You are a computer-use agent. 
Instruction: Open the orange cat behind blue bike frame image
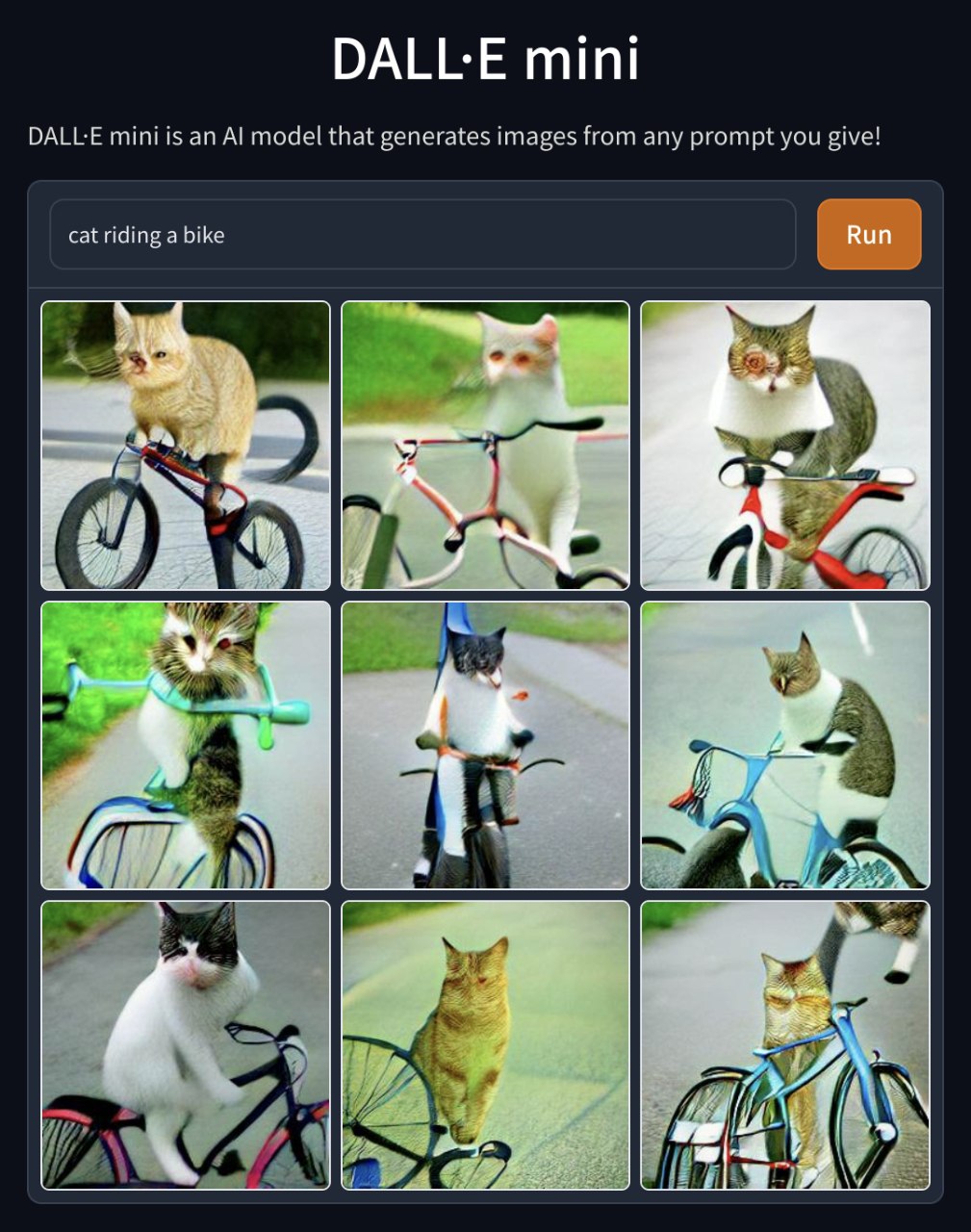(x=785, y=1045)
